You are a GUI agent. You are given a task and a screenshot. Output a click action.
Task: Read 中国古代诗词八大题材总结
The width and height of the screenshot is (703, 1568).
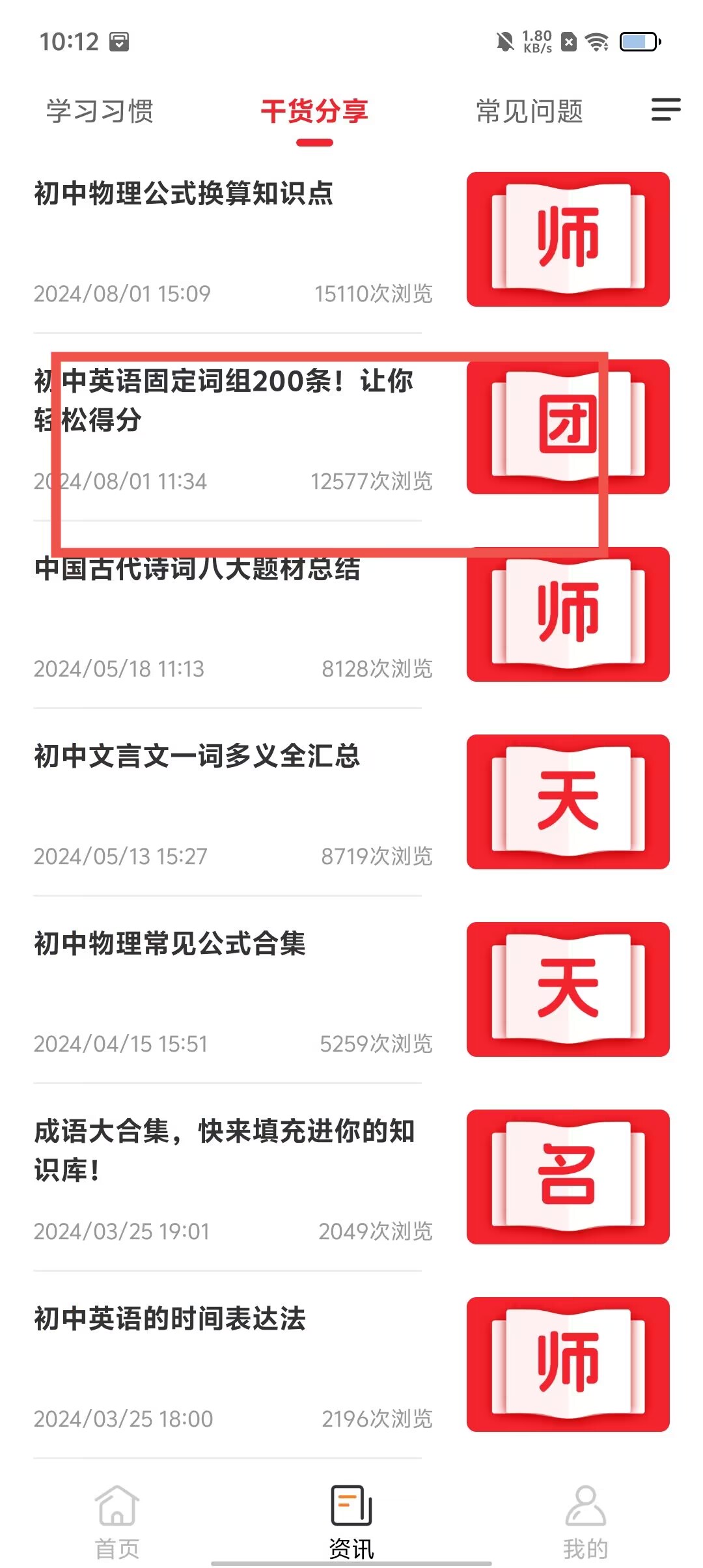pyautogui.click(x=197, y=569)
